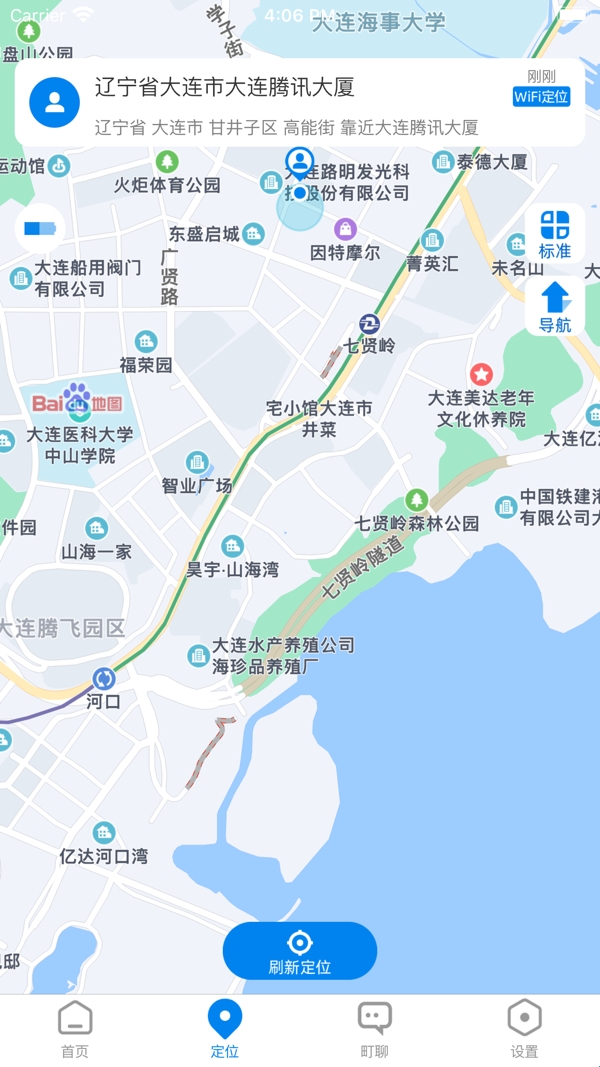Screen dimensions: 600x1067
Task: Open the 町聊 chat tab
Action: coord(375,1030)
